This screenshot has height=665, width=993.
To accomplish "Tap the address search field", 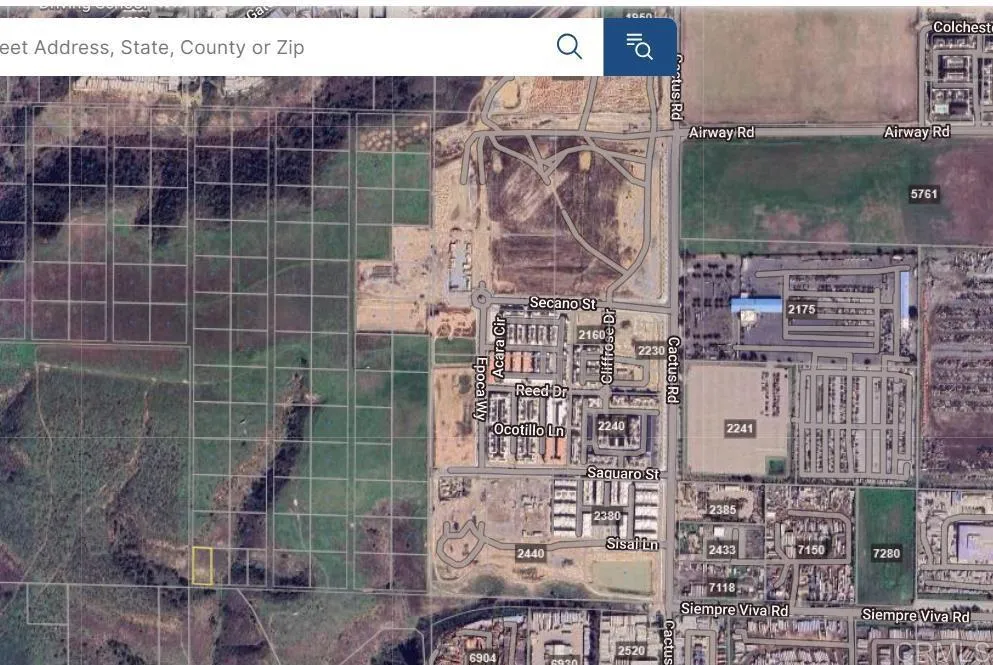I will coord(270,47).
